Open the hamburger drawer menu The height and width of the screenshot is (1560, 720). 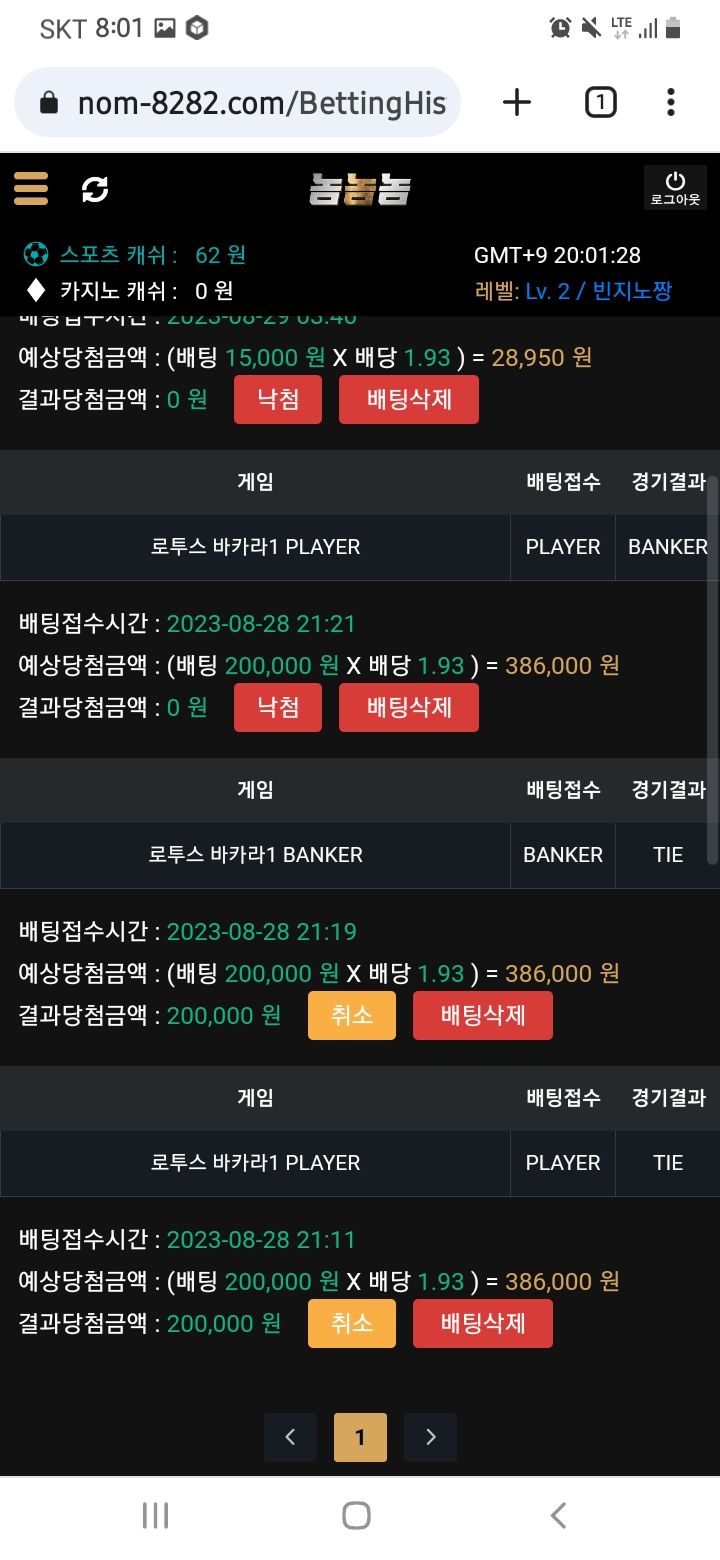point(31,188)
